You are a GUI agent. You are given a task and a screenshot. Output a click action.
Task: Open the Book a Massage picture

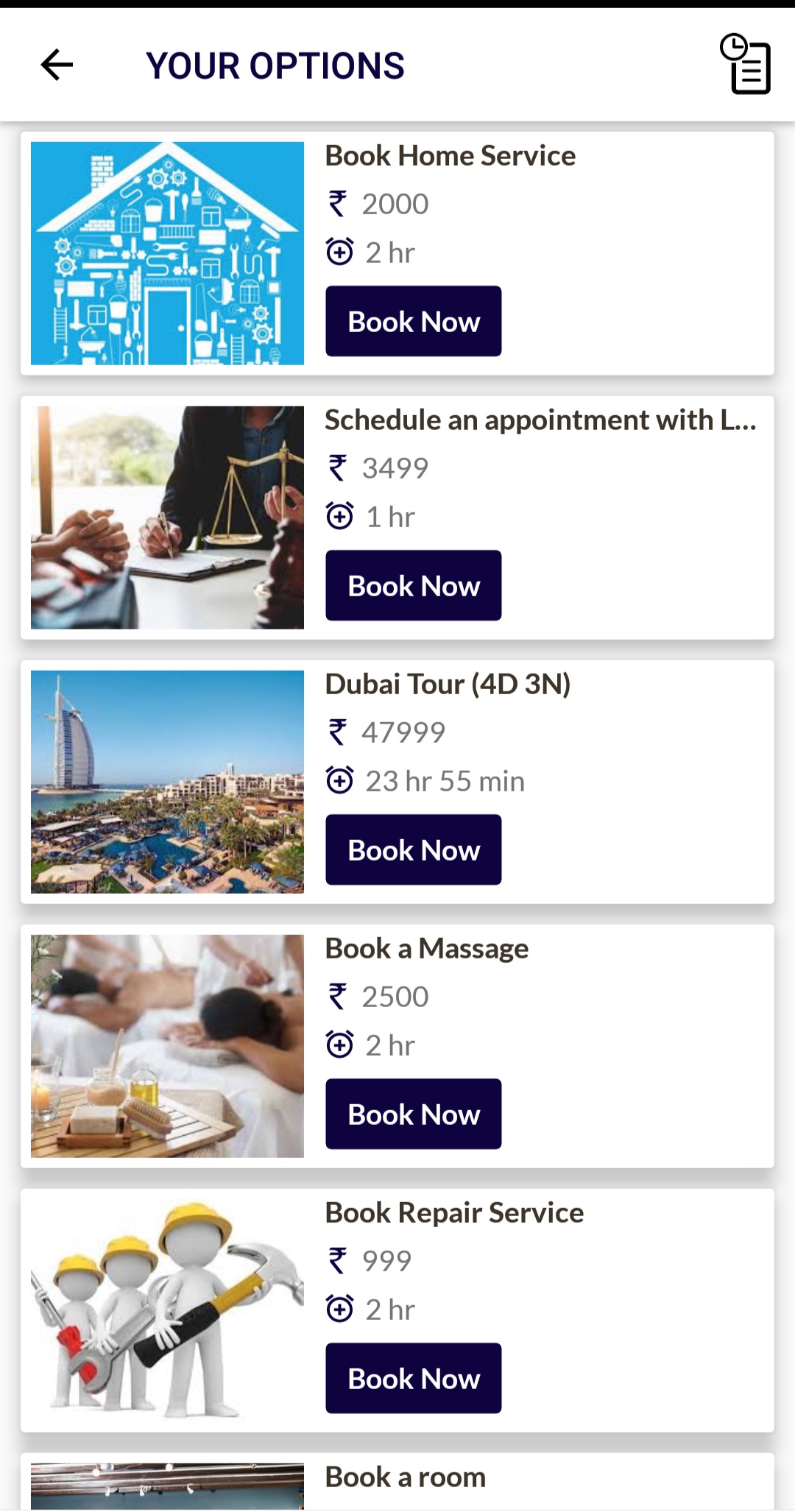(167, 1046)
